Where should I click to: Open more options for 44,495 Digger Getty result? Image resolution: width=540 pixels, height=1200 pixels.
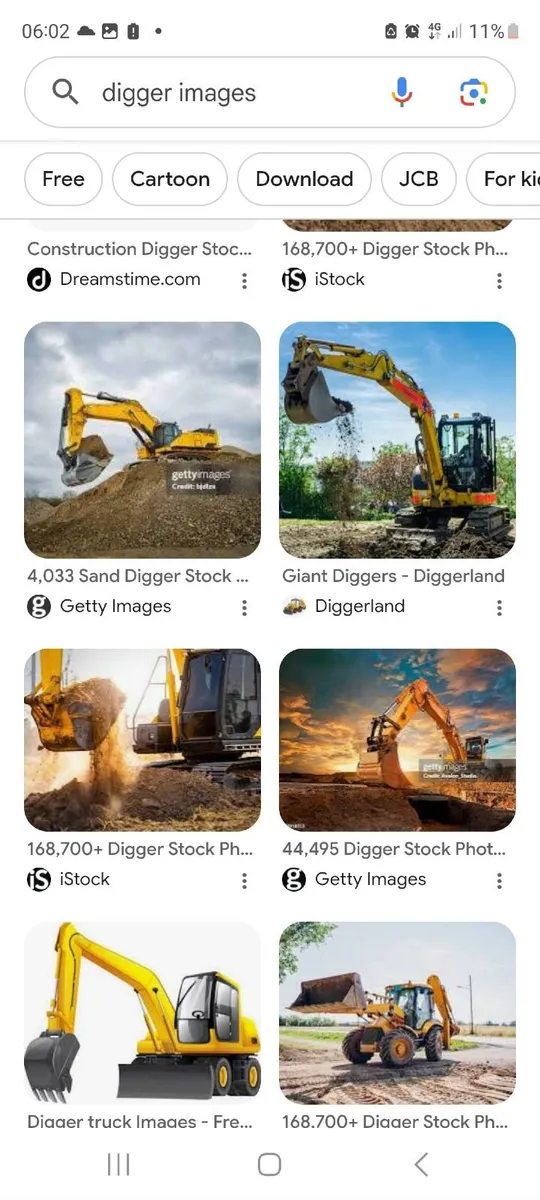[x=499, y=880]
